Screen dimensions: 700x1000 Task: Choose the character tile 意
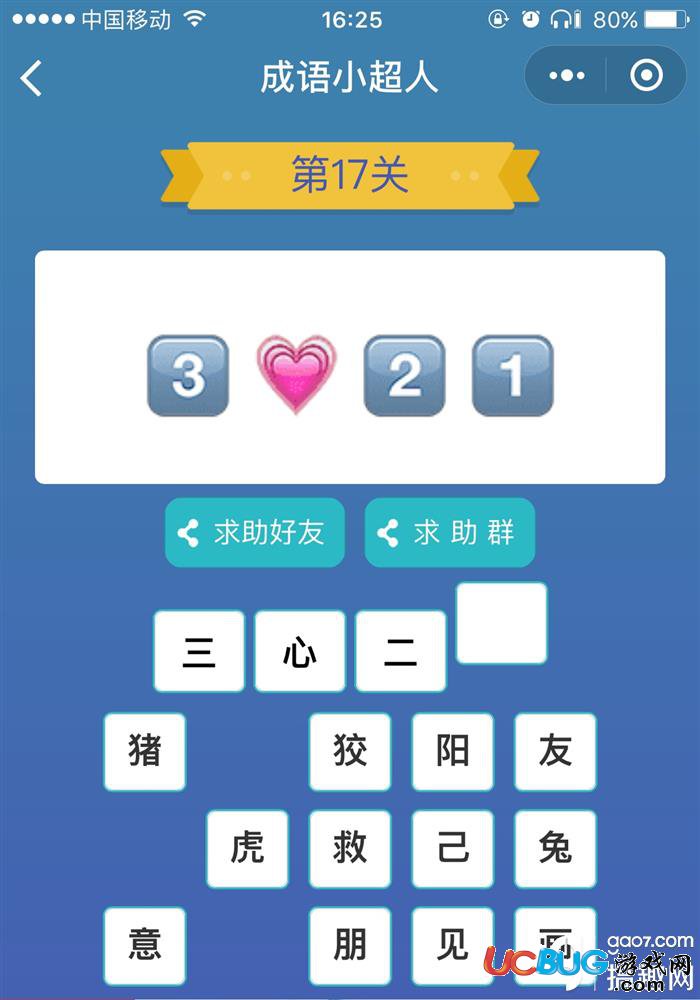pyautogui.click(x=145, y=945)
